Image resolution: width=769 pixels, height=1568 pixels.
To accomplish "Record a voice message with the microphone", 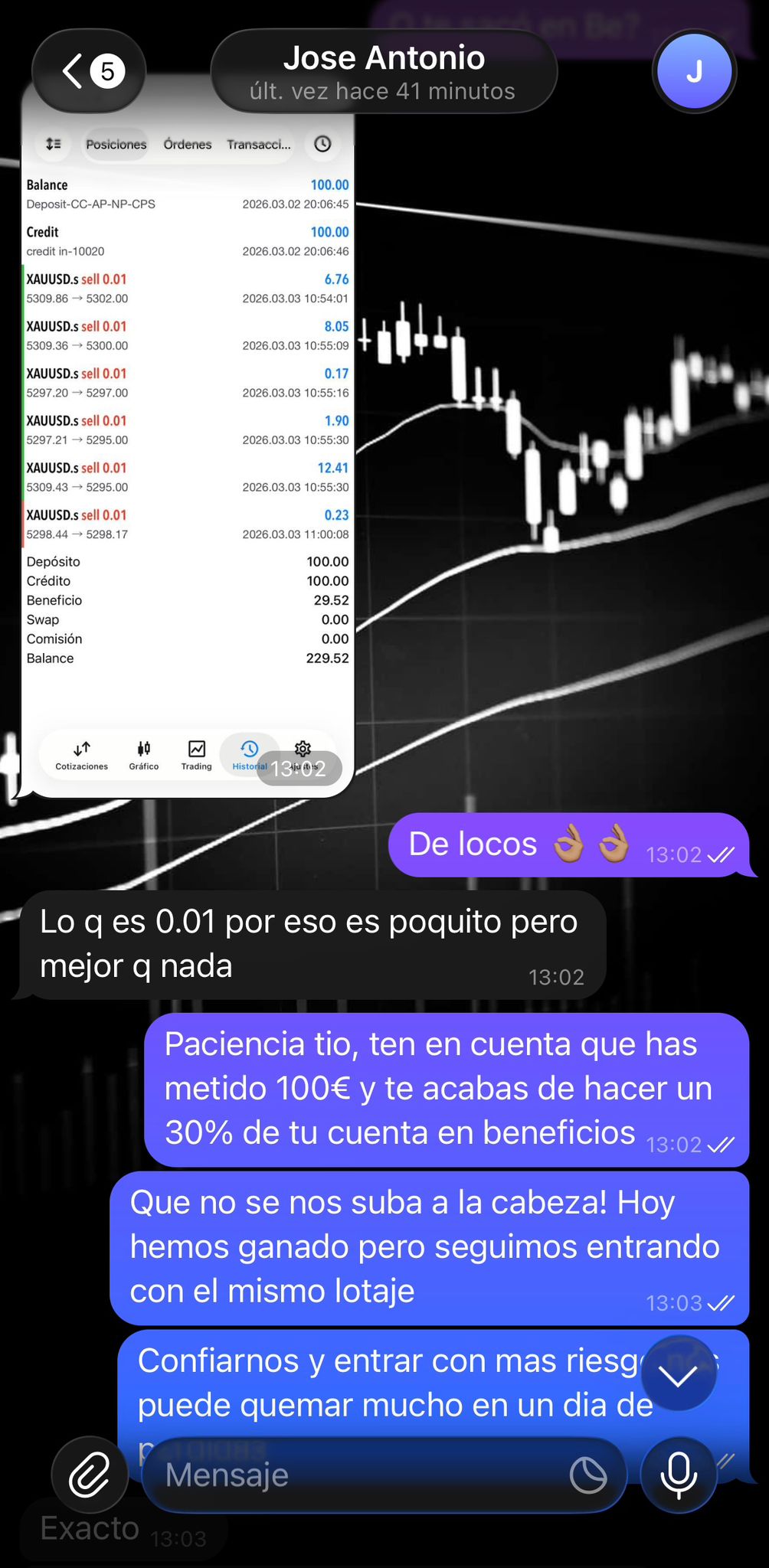I will click(x=679, y=1475).
